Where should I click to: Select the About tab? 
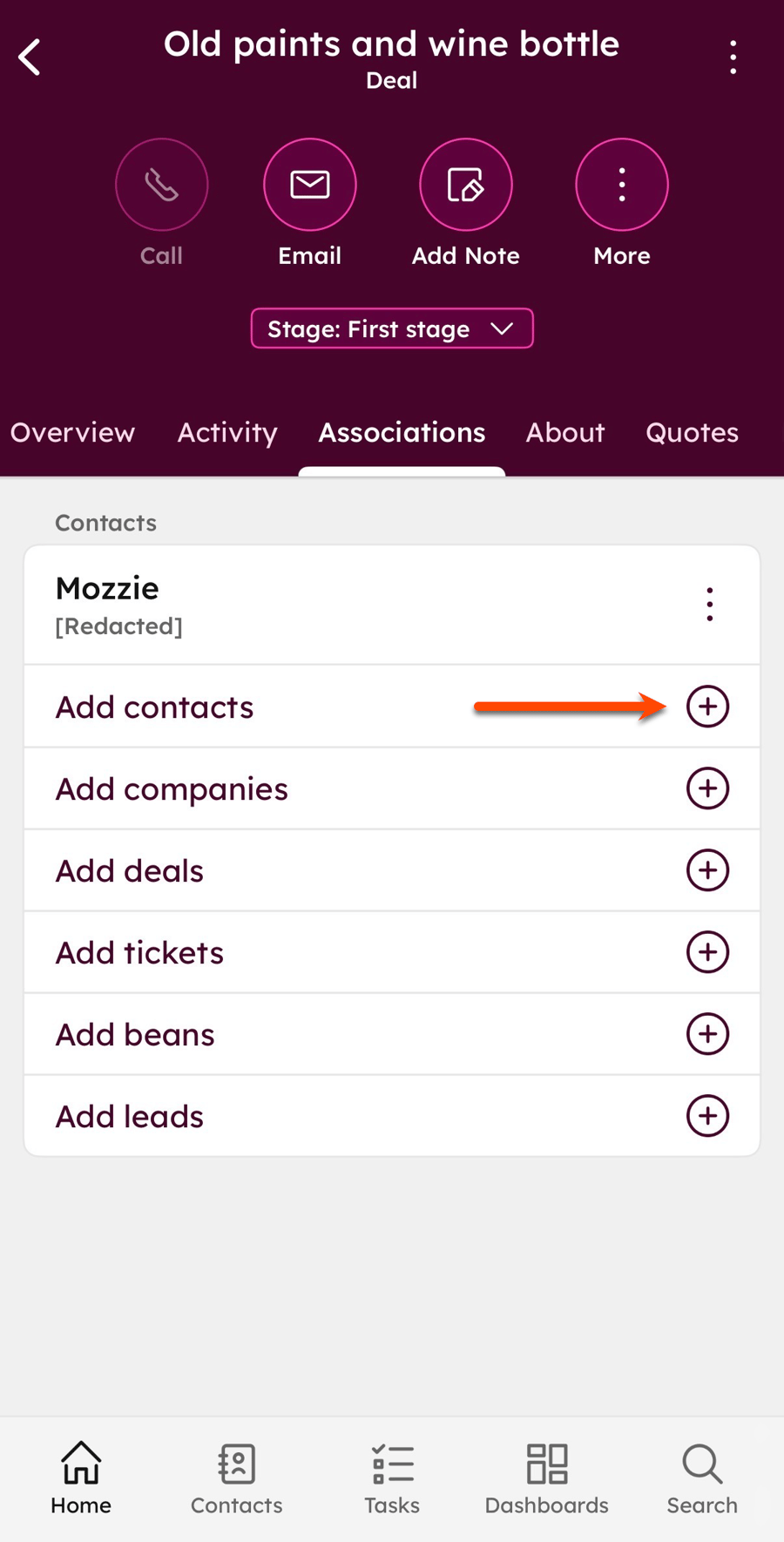pos(564,433)
